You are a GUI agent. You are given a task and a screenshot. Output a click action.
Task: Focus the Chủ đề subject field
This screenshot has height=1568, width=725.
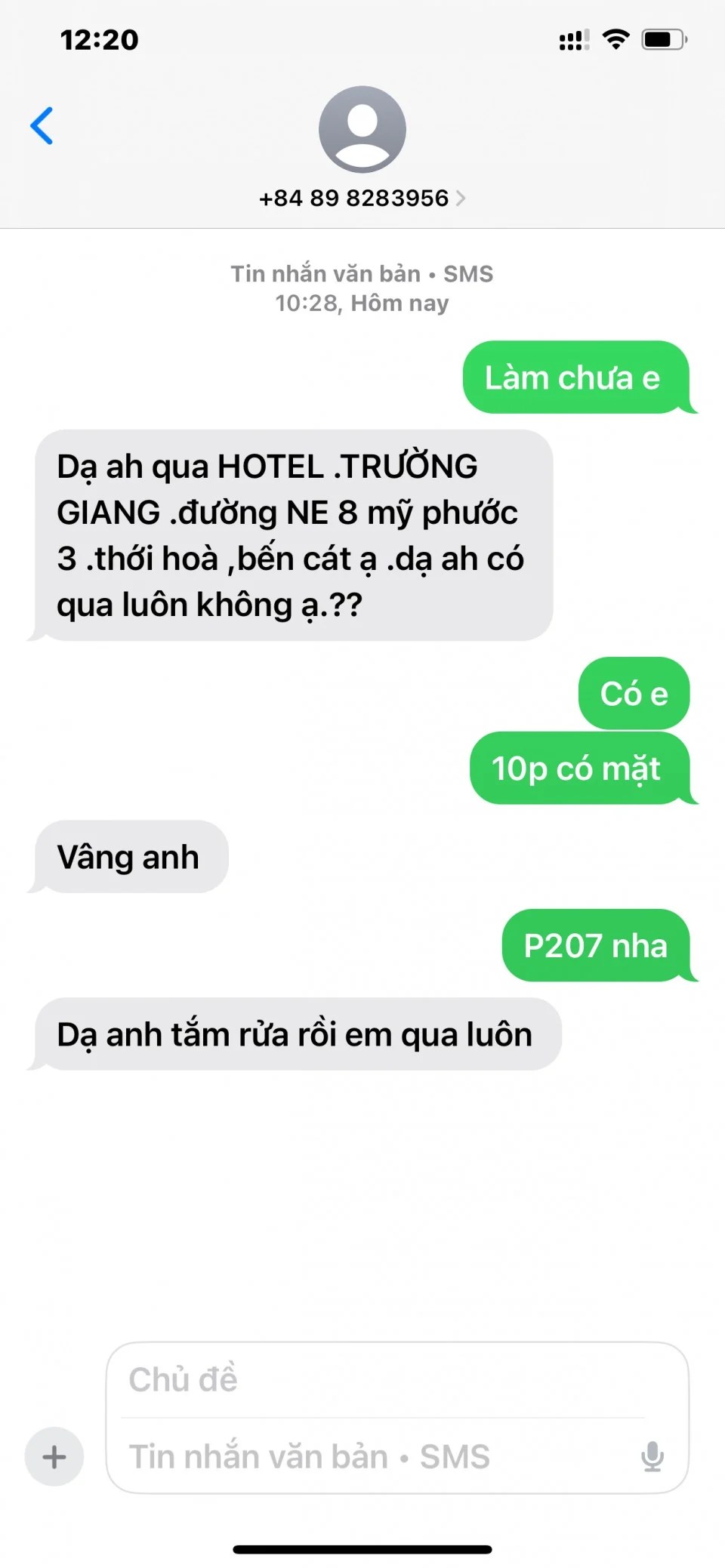385,1380
